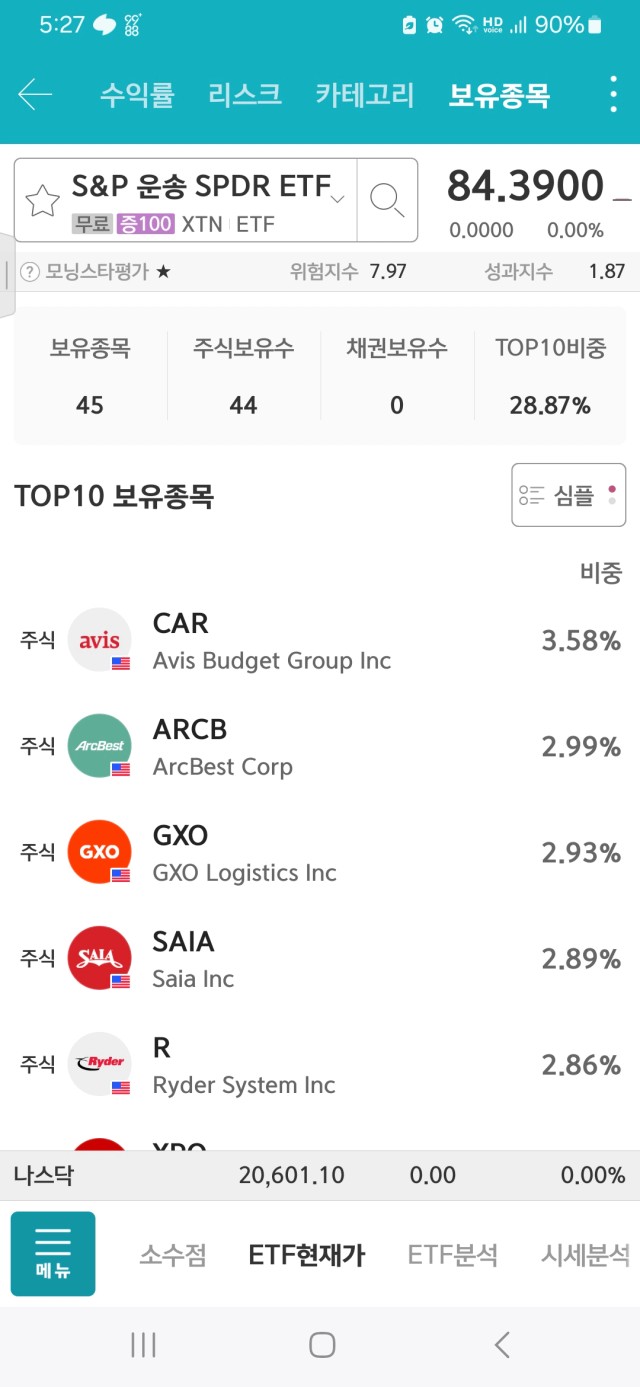
Task: Switch to the 시세분석 bottom tab
Action: [x=586, y=1255]
